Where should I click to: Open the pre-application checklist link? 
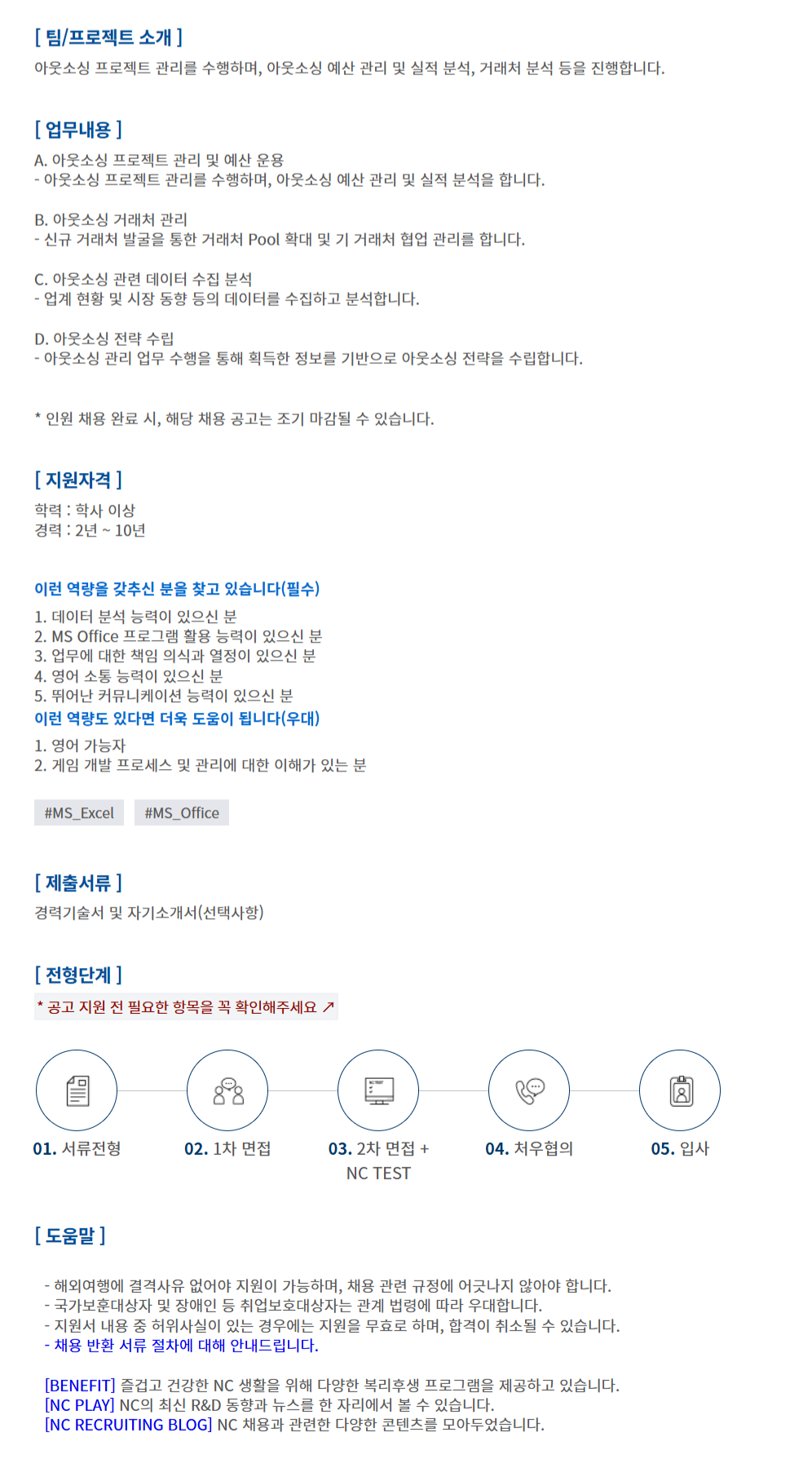186,1007
